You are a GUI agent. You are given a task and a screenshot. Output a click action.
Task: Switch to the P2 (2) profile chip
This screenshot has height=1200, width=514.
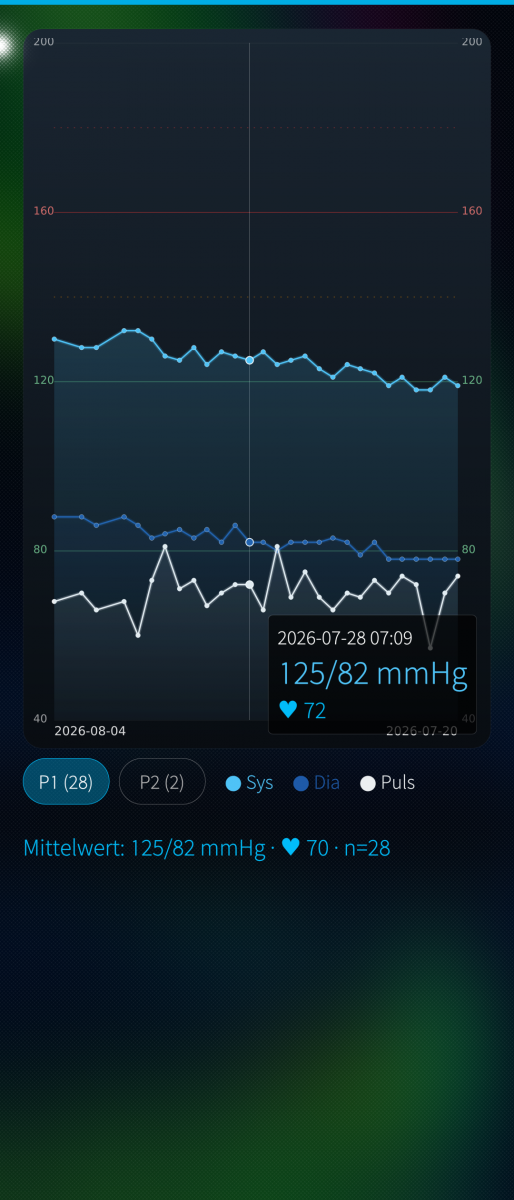pyautogui.click(x=162, y=782)
